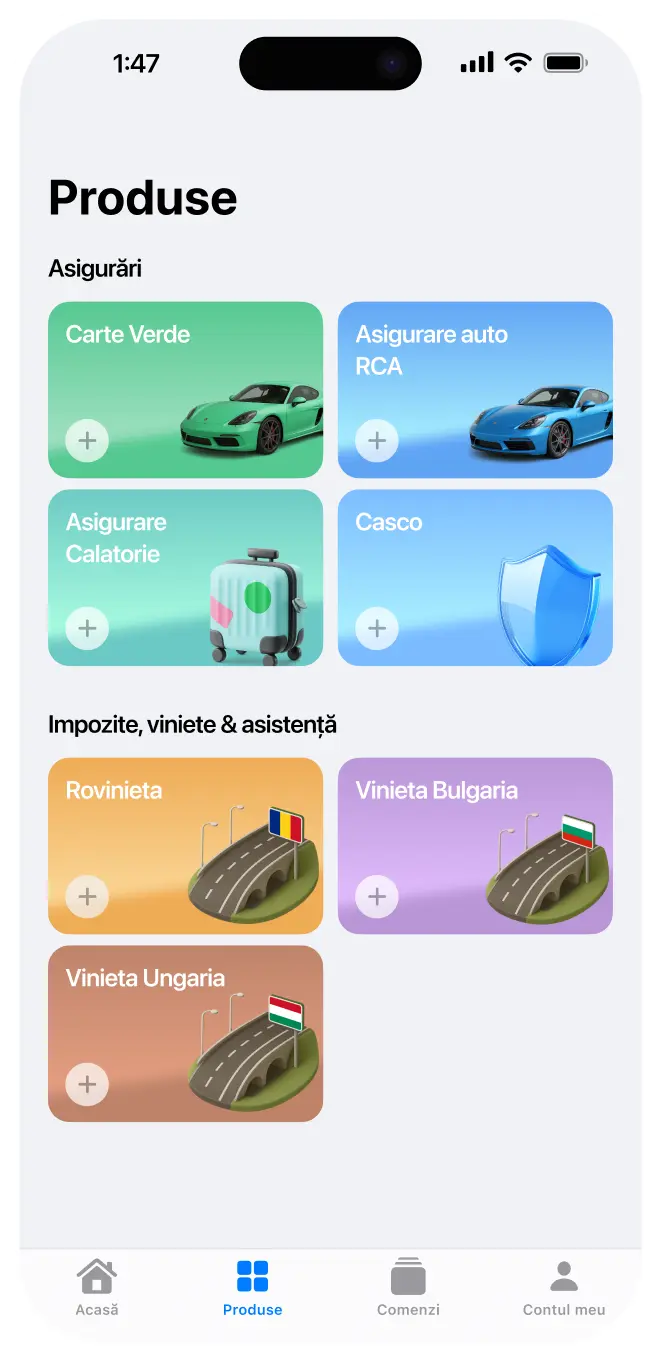Open the Rovinieta product card
The width and height of the screenshot is (661, 1363).
[185, 846]
